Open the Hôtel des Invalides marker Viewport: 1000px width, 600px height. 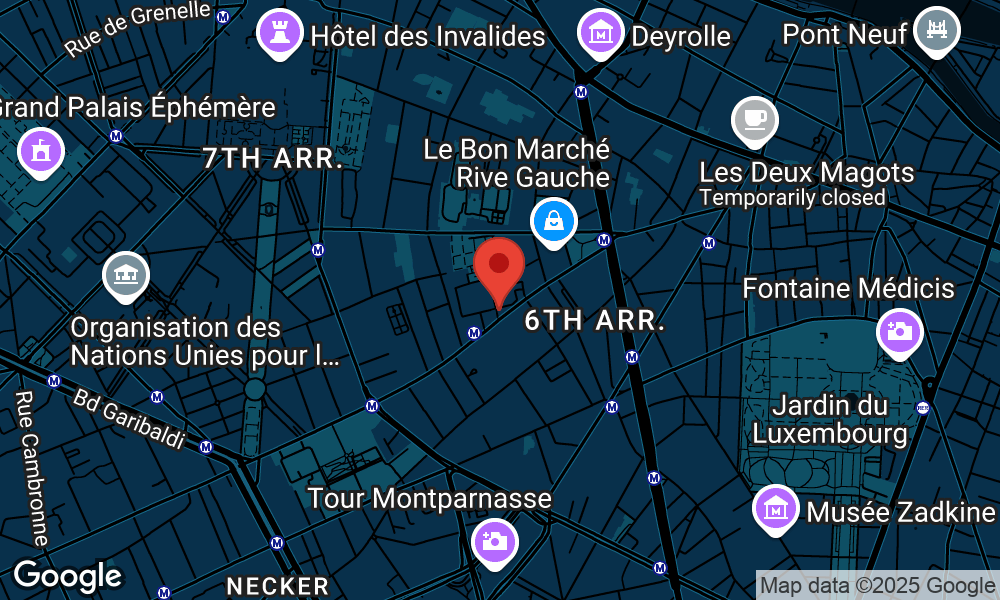coord(280,33)
